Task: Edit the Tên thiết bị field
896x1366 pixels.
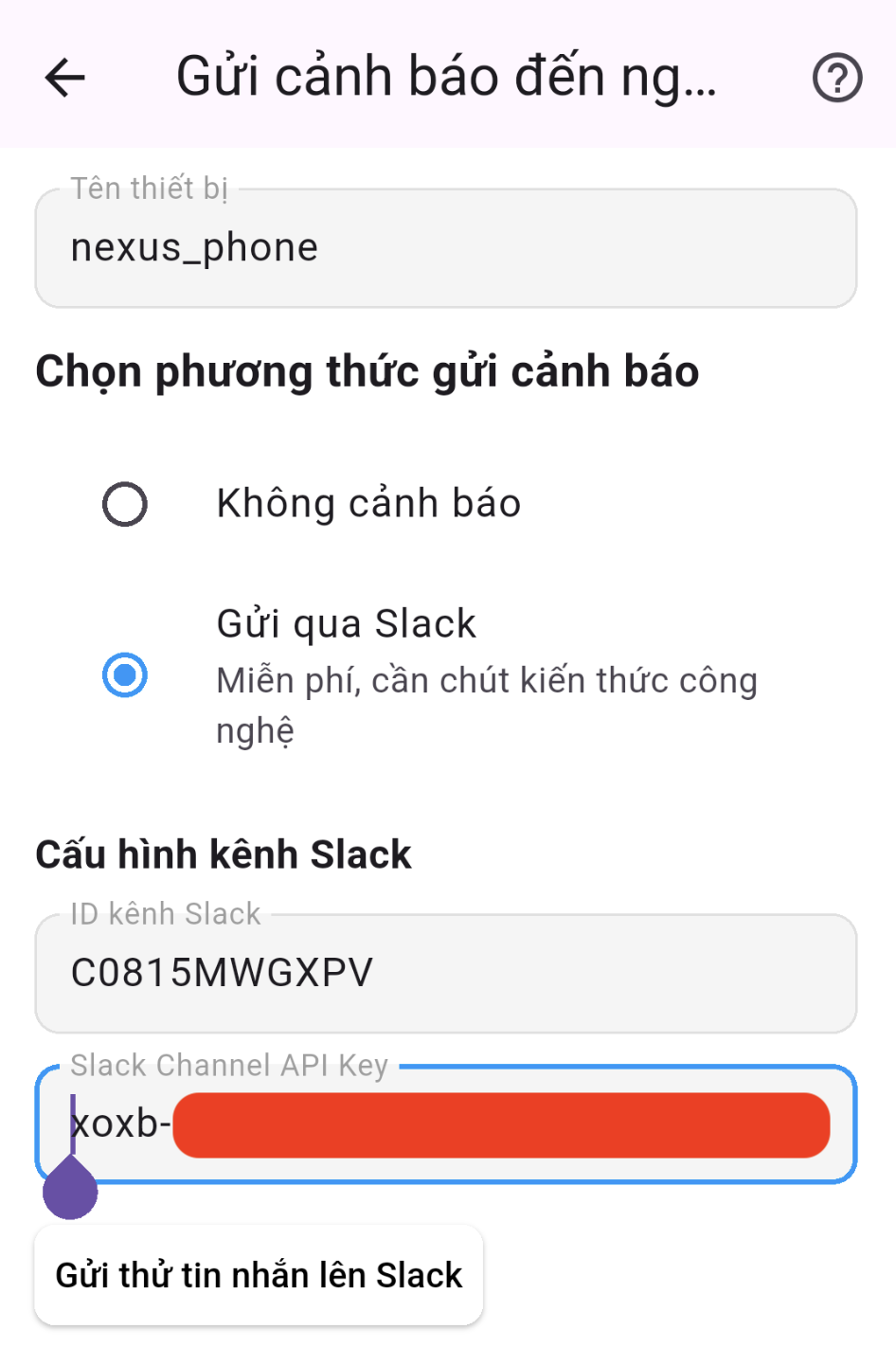Action: pyautogui.click(x=445, y=248)
